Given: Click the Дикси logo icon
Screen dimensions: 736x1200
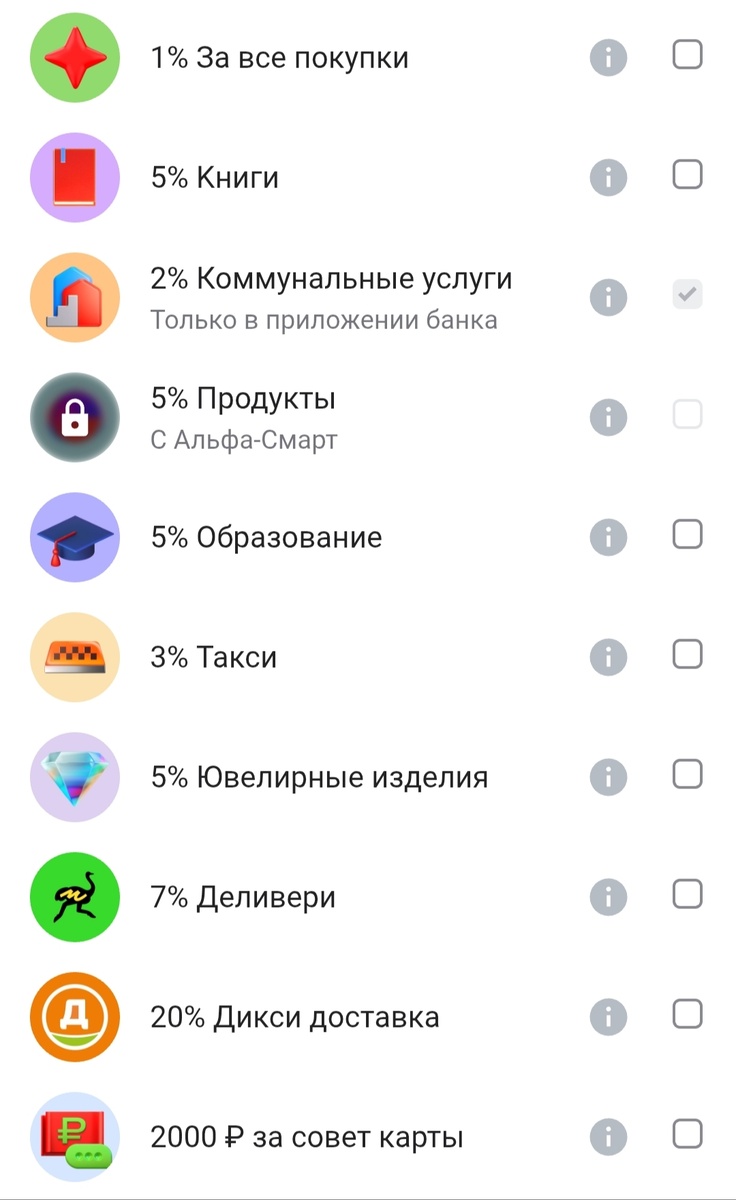Looking at the screenshot, I should [x=74, y=1017].
